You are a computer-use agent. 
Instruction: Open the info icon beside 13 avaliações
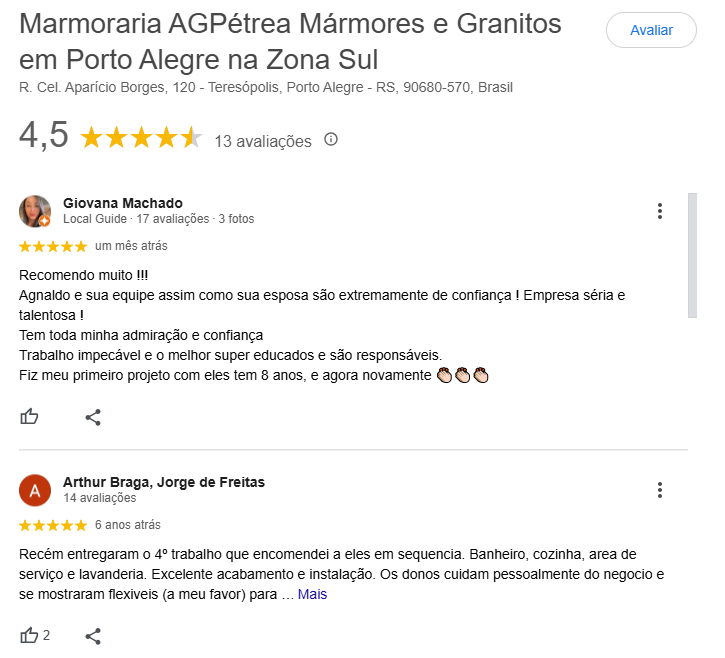[x=331, y=140]
